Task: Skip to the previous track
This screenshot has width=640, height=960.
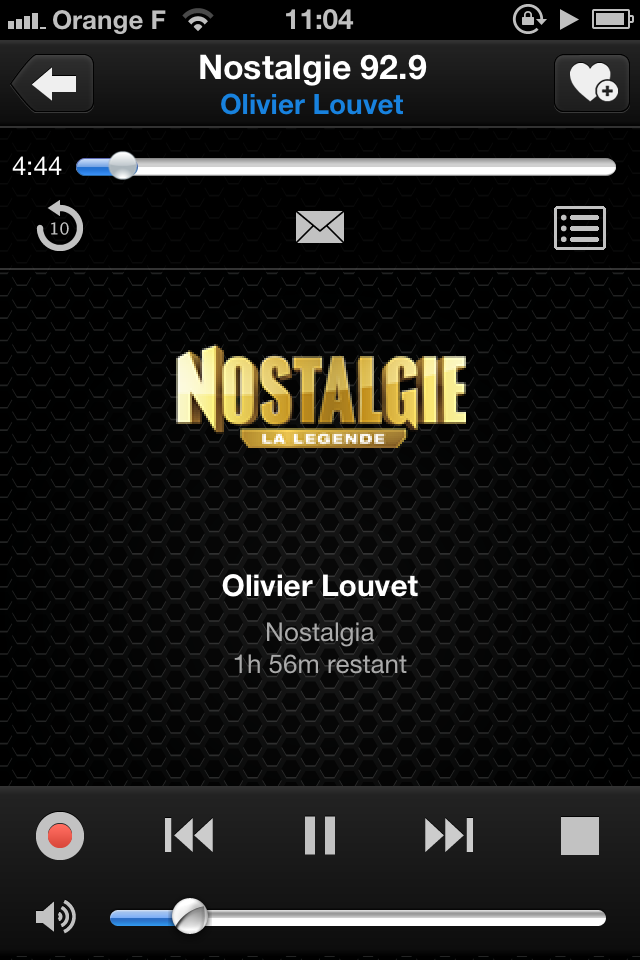Action: (x=189, y=835)
